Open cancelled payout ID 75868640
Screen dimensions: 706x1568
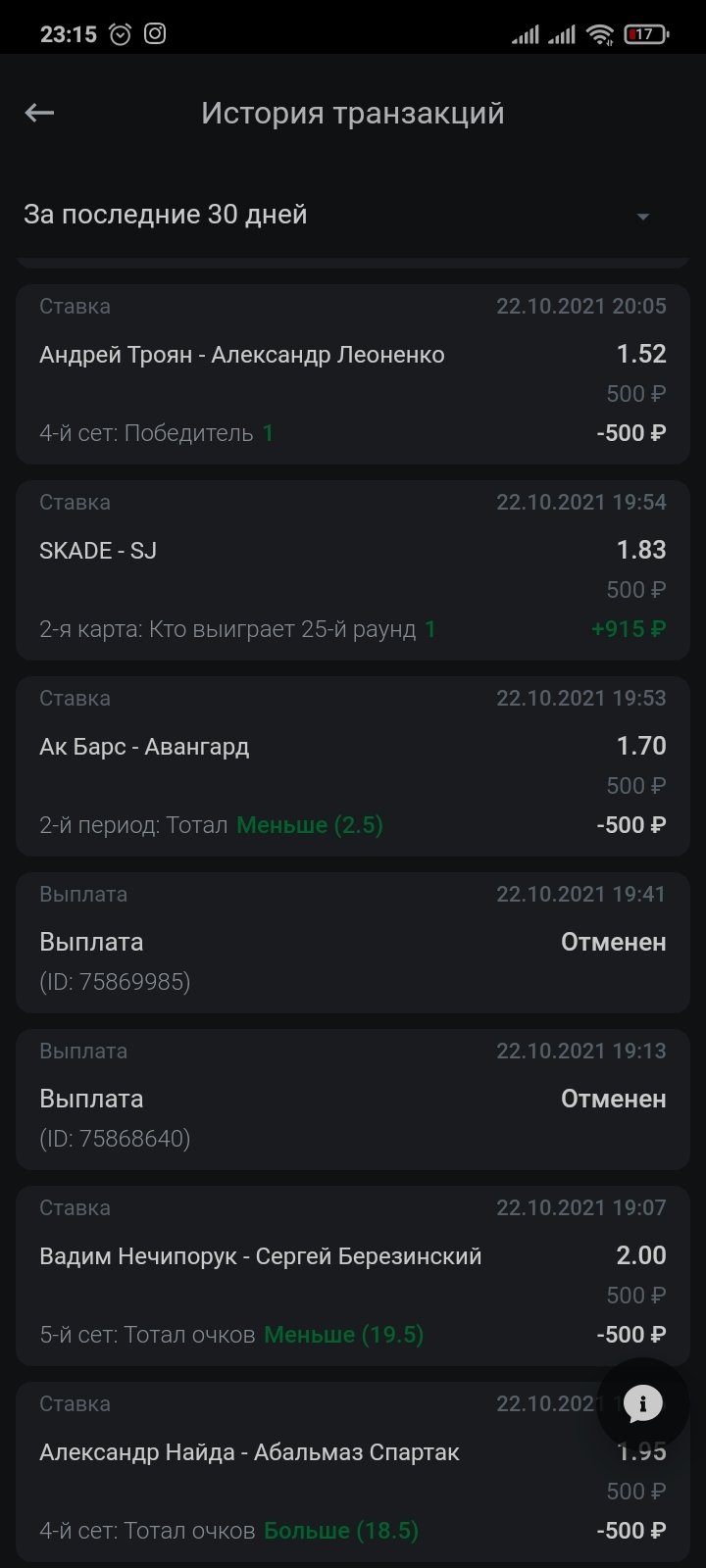[353, 1100]
